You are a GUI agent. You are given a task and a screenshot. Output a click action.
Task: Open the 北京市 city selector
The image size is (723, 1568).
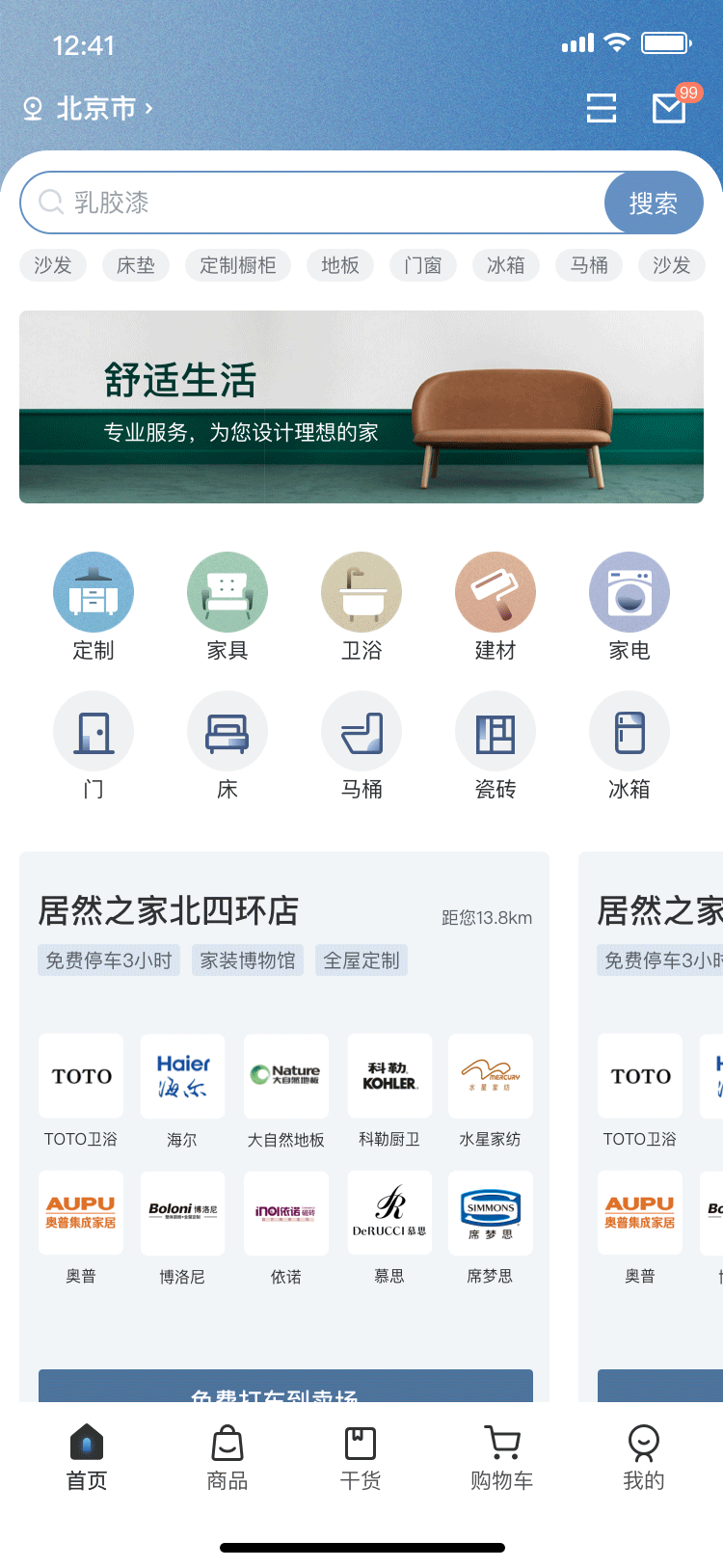tap(89, 108)
